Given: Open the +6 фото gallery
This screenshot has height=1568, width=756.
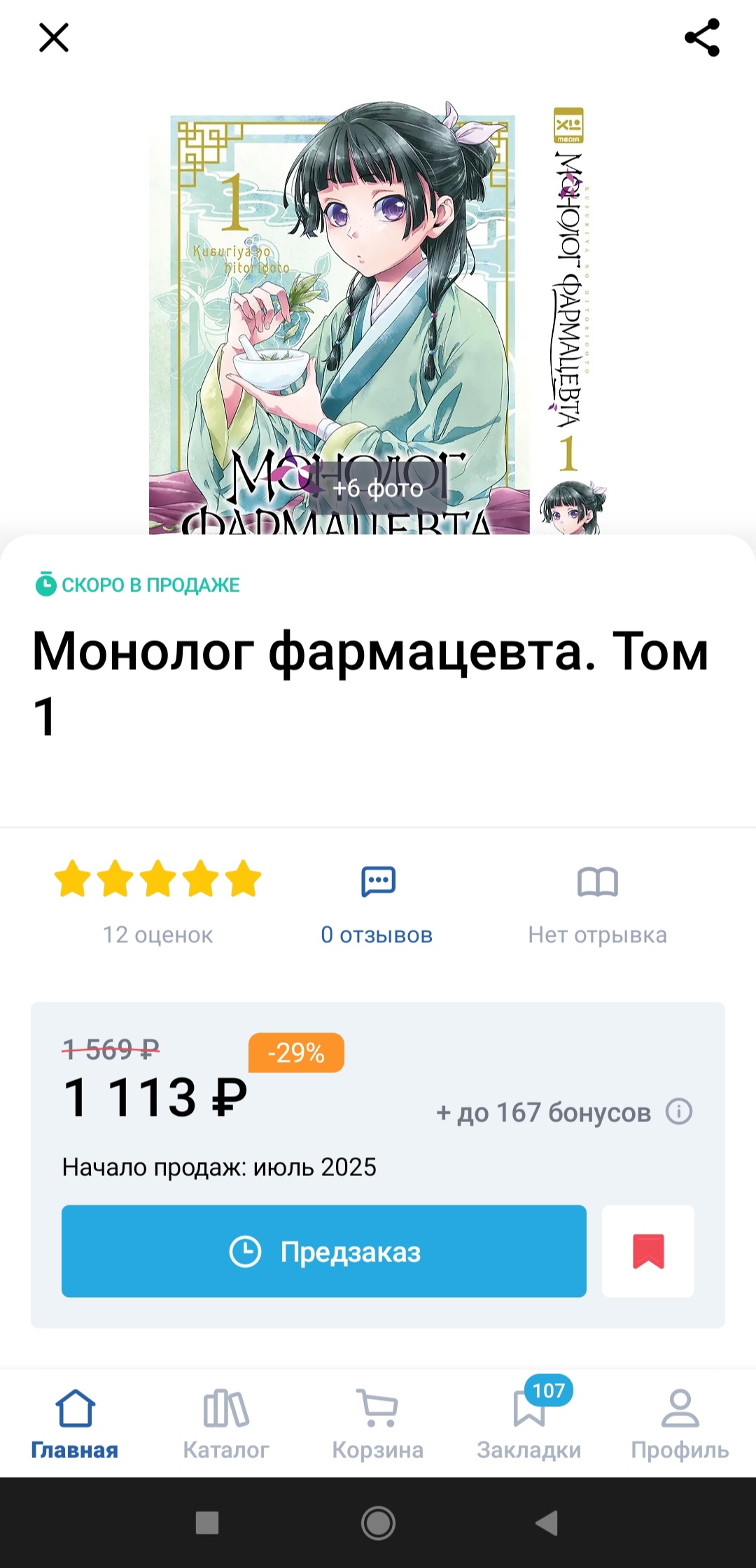Looking at the screenshot, I should (378, 488).
